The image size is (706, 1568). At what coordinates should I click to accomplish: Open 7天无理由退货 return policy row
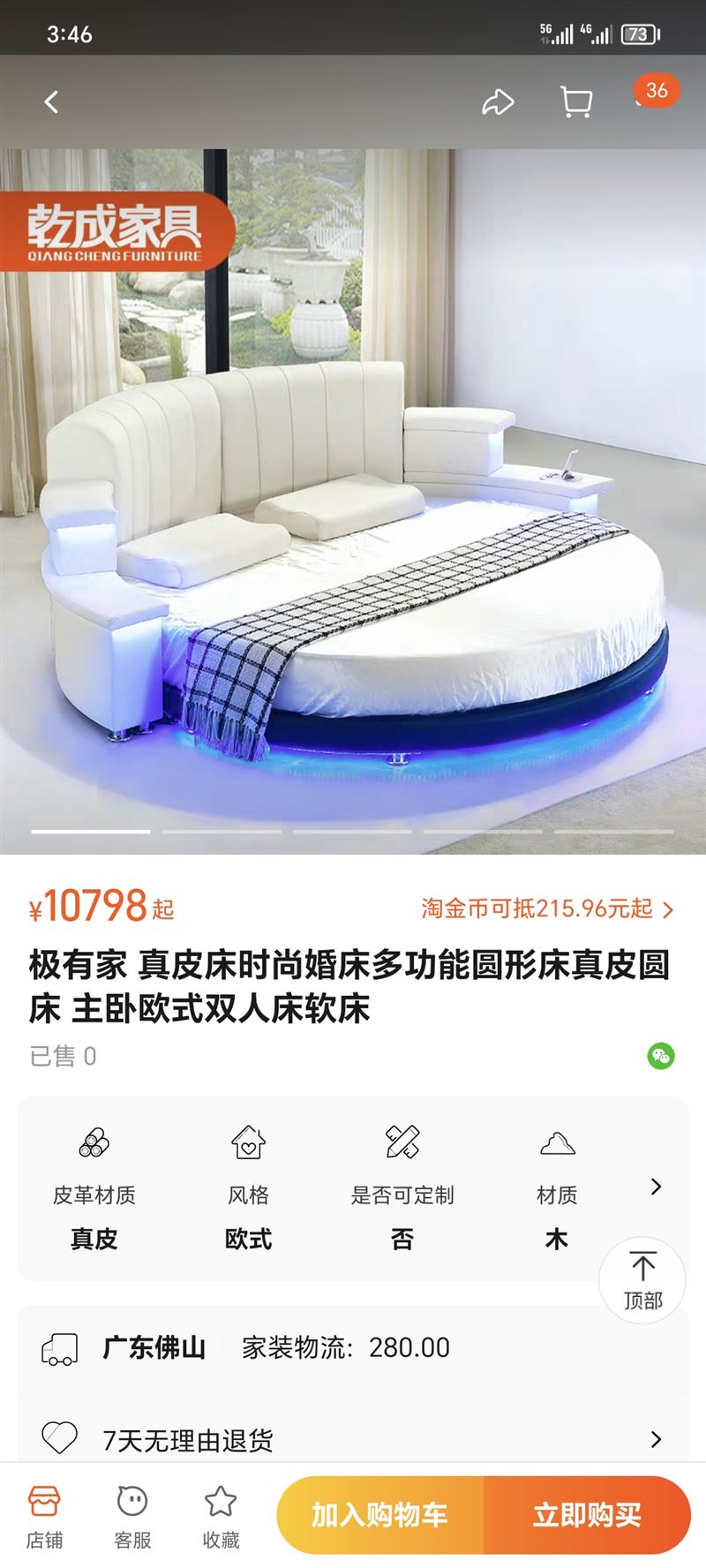[x=353, y=1440]
